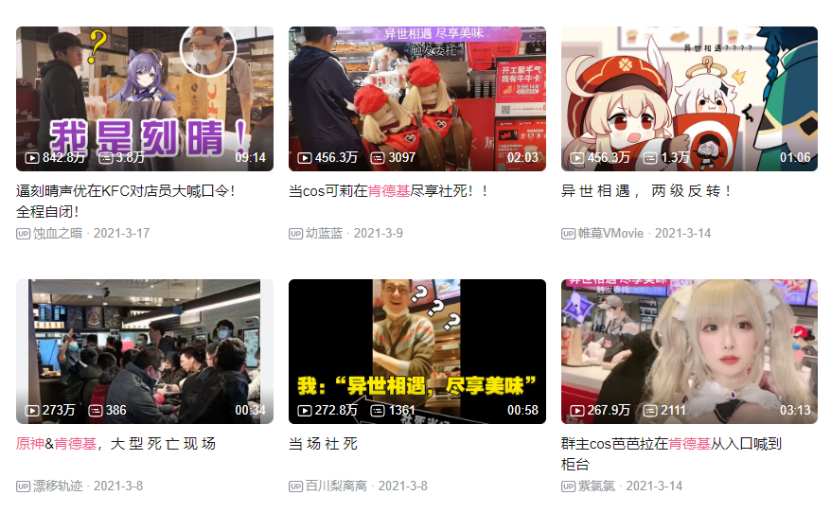Play the blonde cosplayer 03:13 video
The height and width of the screenshot is (513, 831).
pos(689,350)
